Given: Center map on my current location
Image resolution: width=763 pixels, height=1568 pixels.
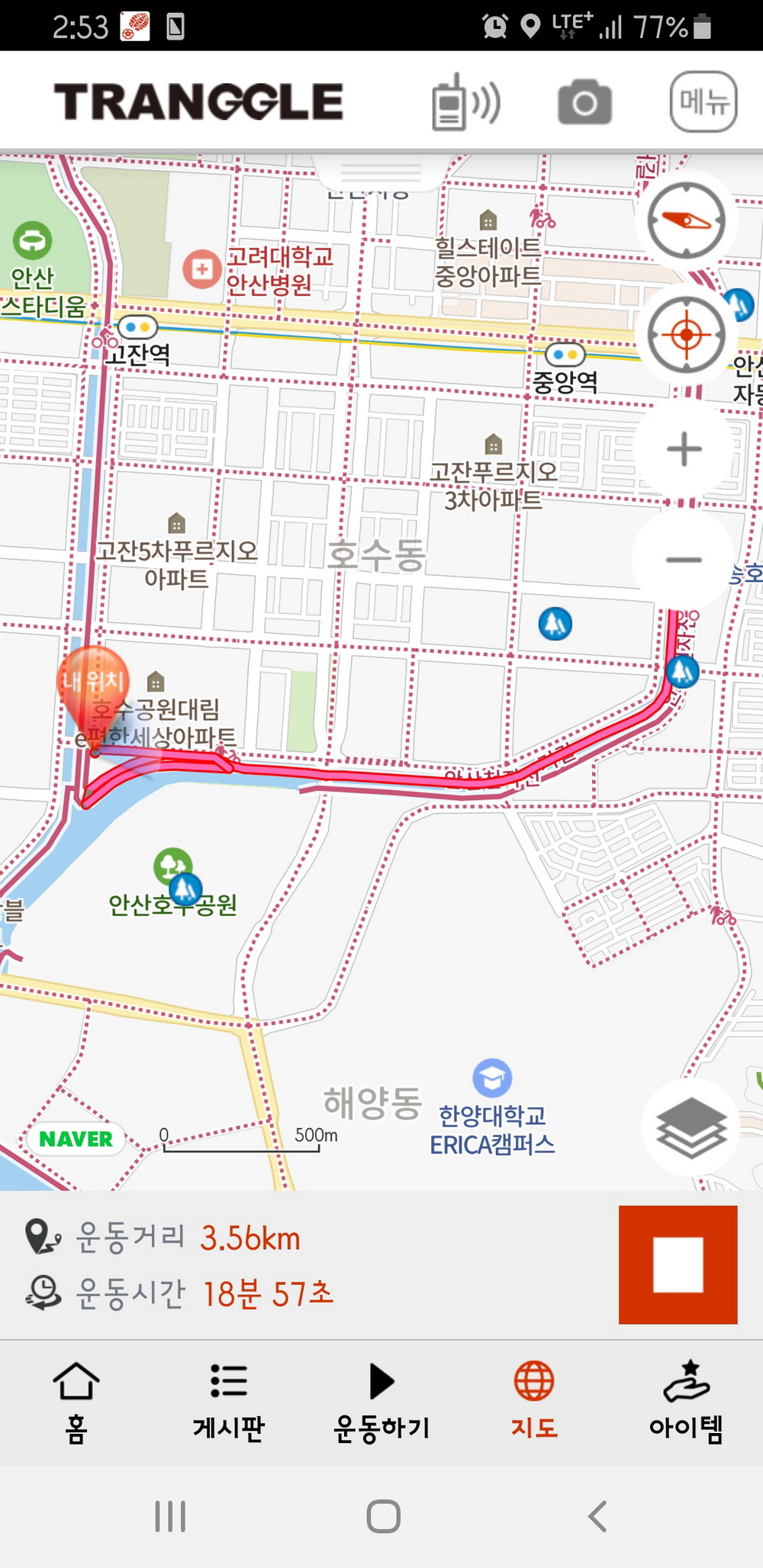Looking at the screenshot, I should pyautogui.click(x=685, y=334).
